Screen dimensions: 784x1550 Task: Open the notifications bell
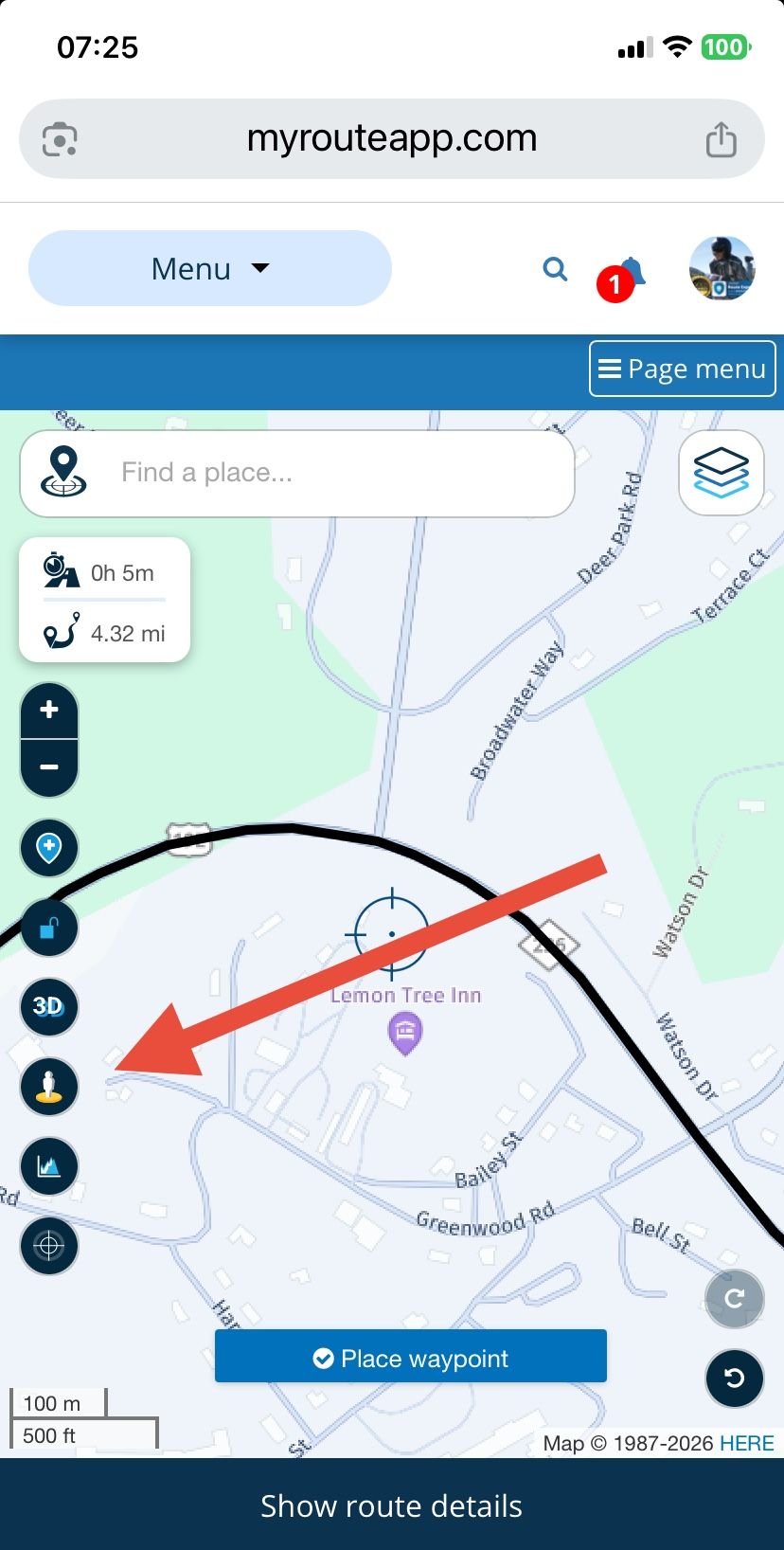tap(631, 274)
